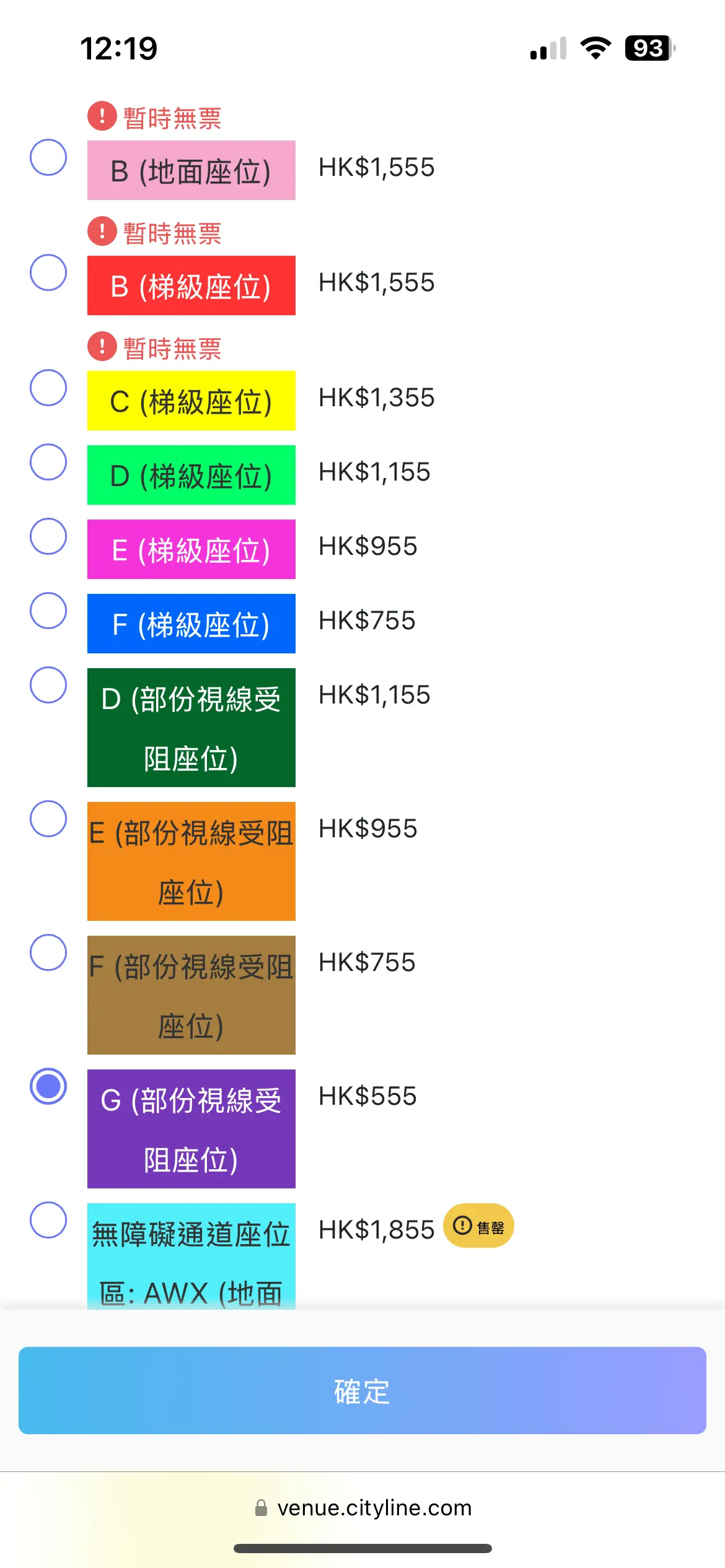725x1568 pixels.
Task: Choose the C (梯級座位) HK$1,355 option
Action: pos(48,388)
